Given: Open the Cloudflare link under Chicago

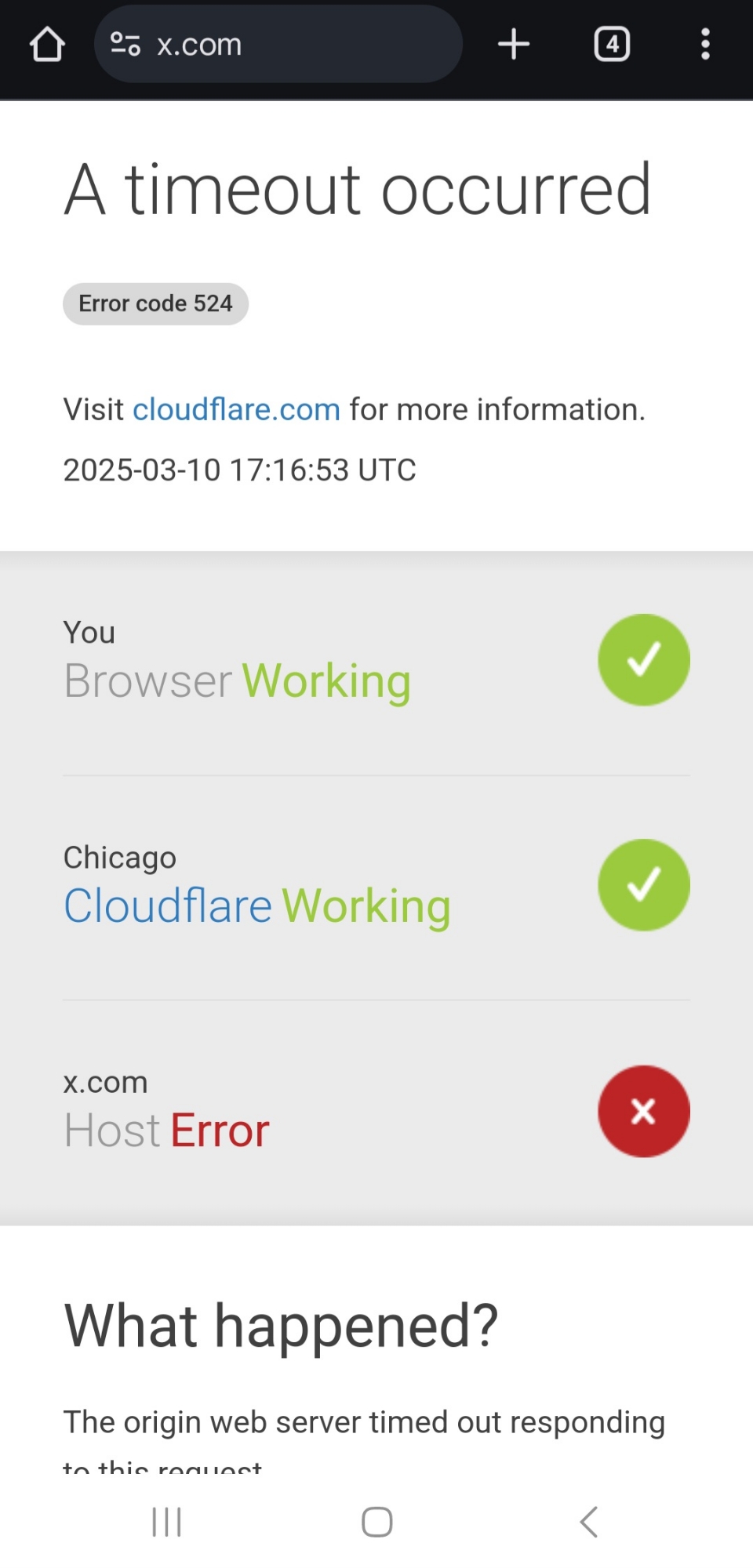Looking at the screenshot, I should (167, 906).
